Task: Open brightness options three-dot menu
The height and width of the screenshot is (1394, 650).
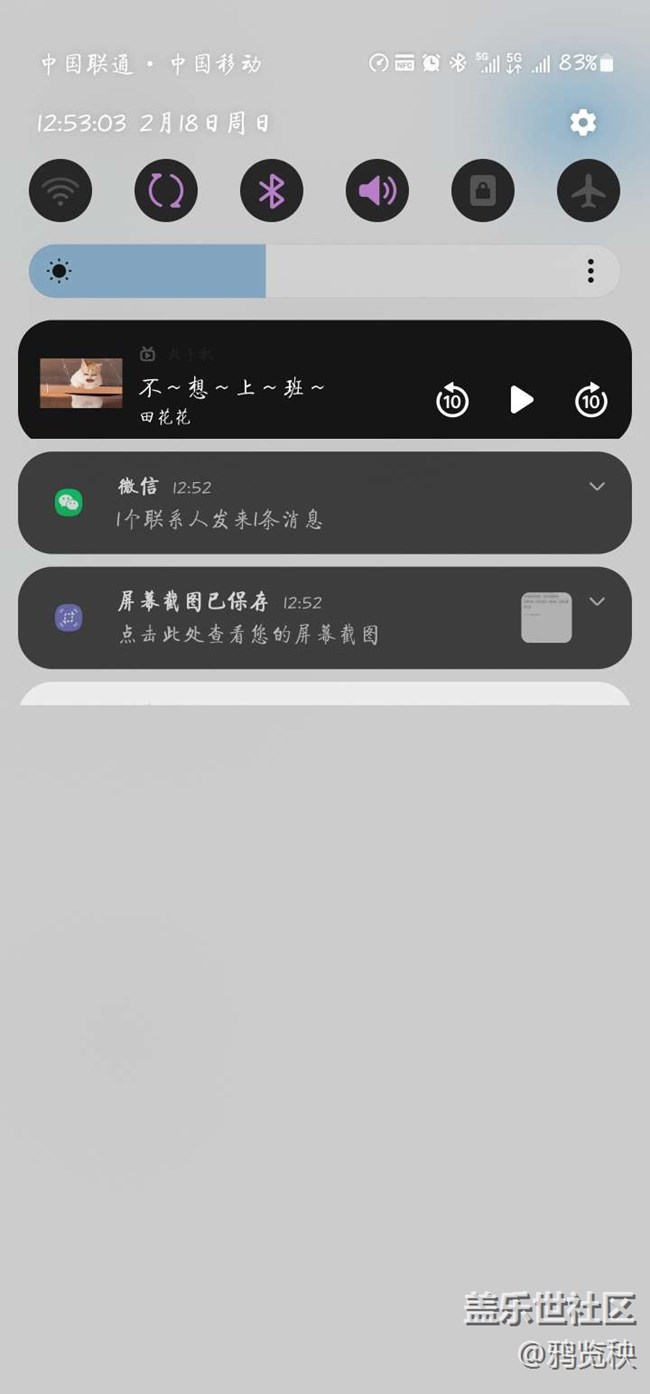Action: point(591,271)
